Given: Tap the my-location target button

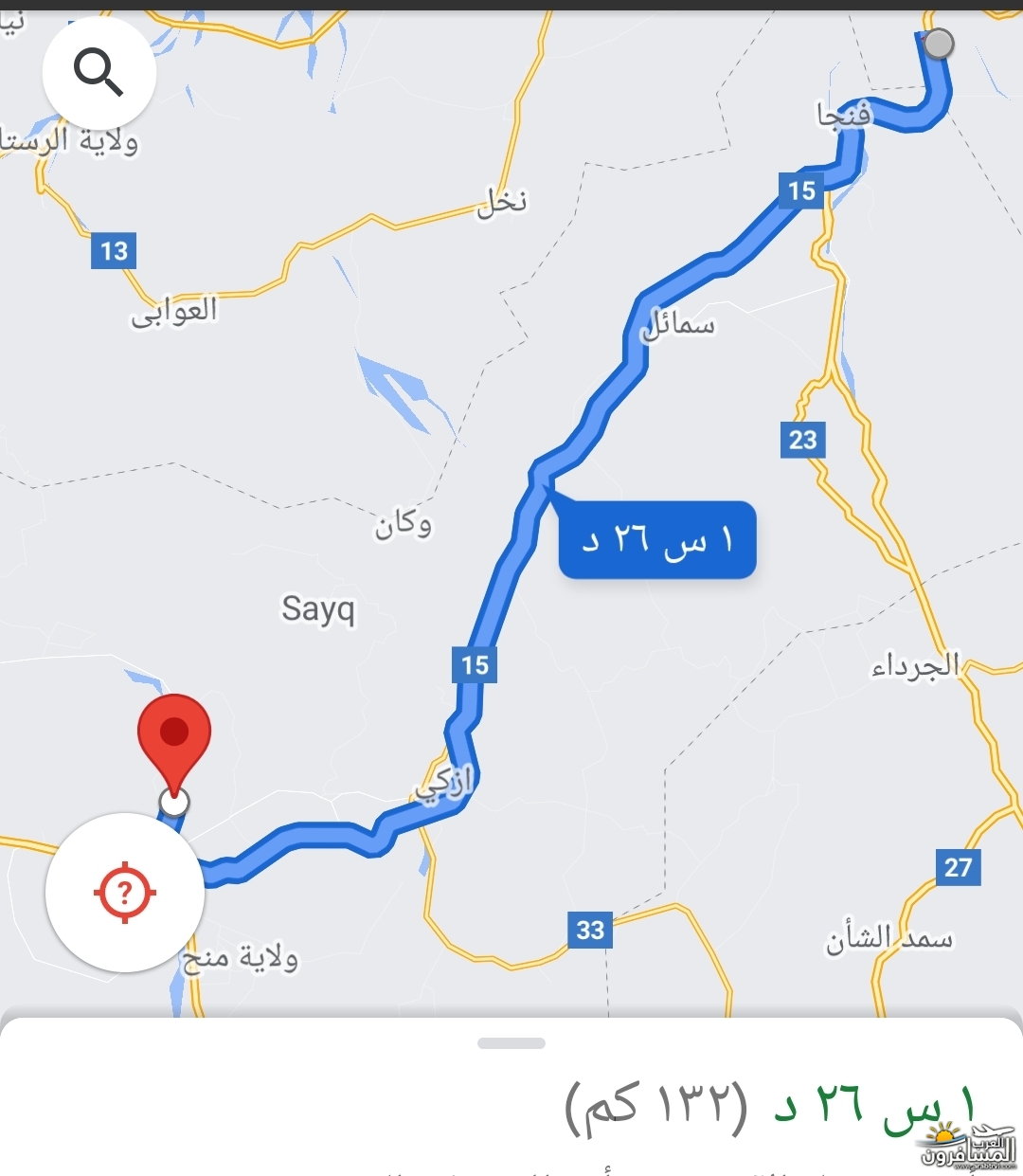Looking at the screenshot, I should (x=125, y=892).
